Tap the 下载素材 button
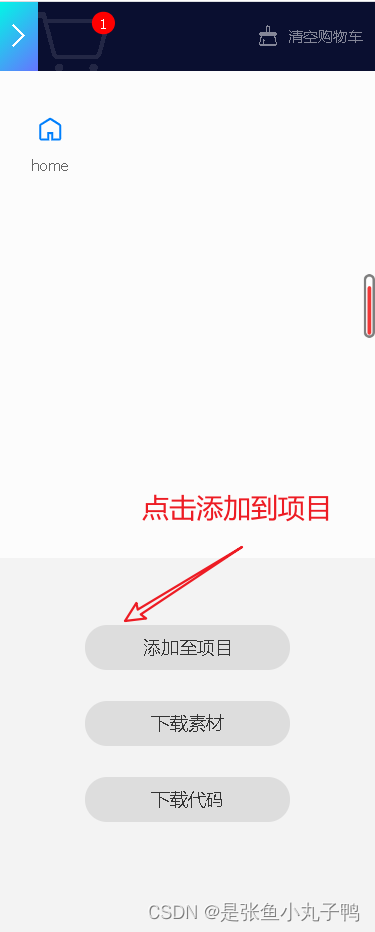 (x=187, y=723)
